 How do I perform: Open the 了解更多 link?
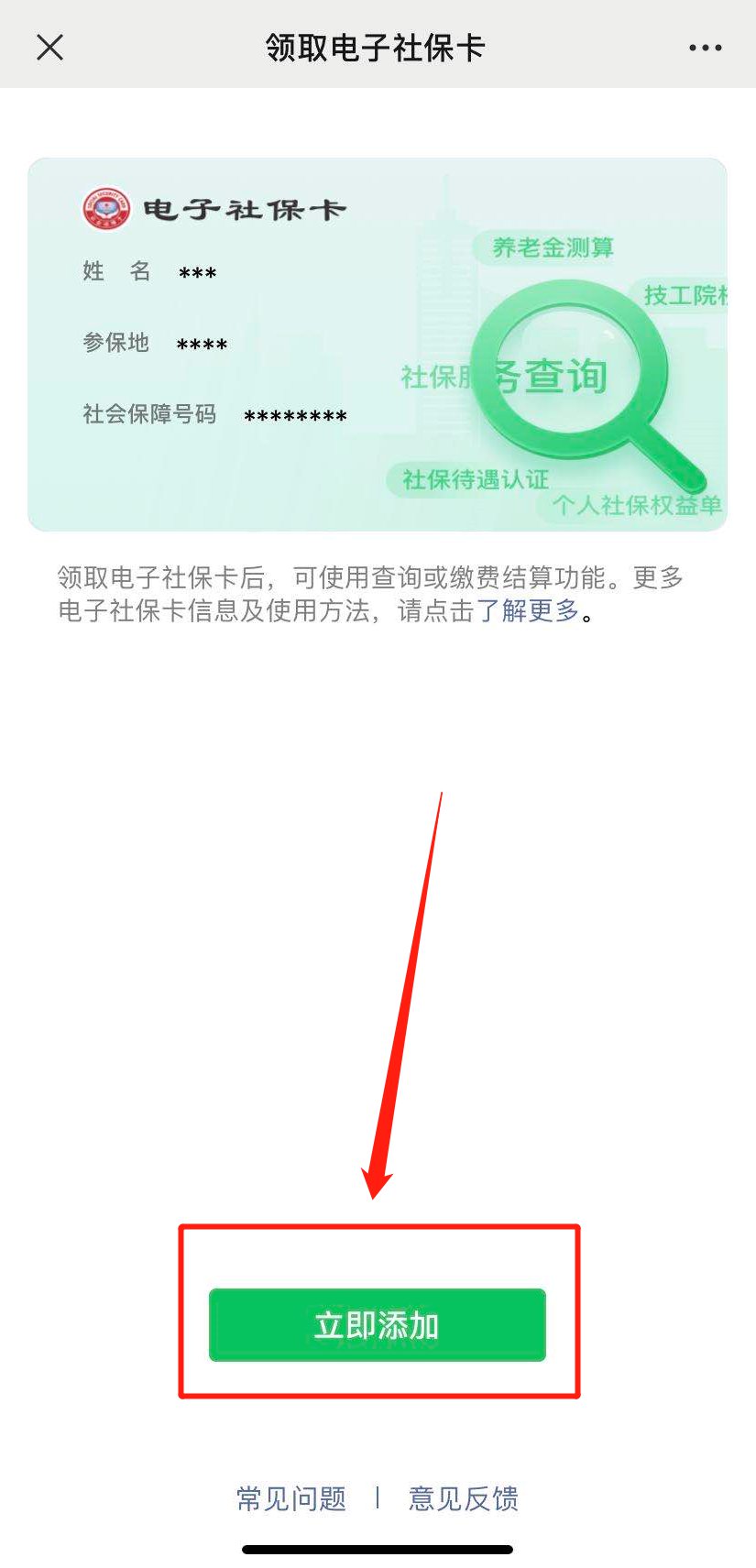coord(528,610)
